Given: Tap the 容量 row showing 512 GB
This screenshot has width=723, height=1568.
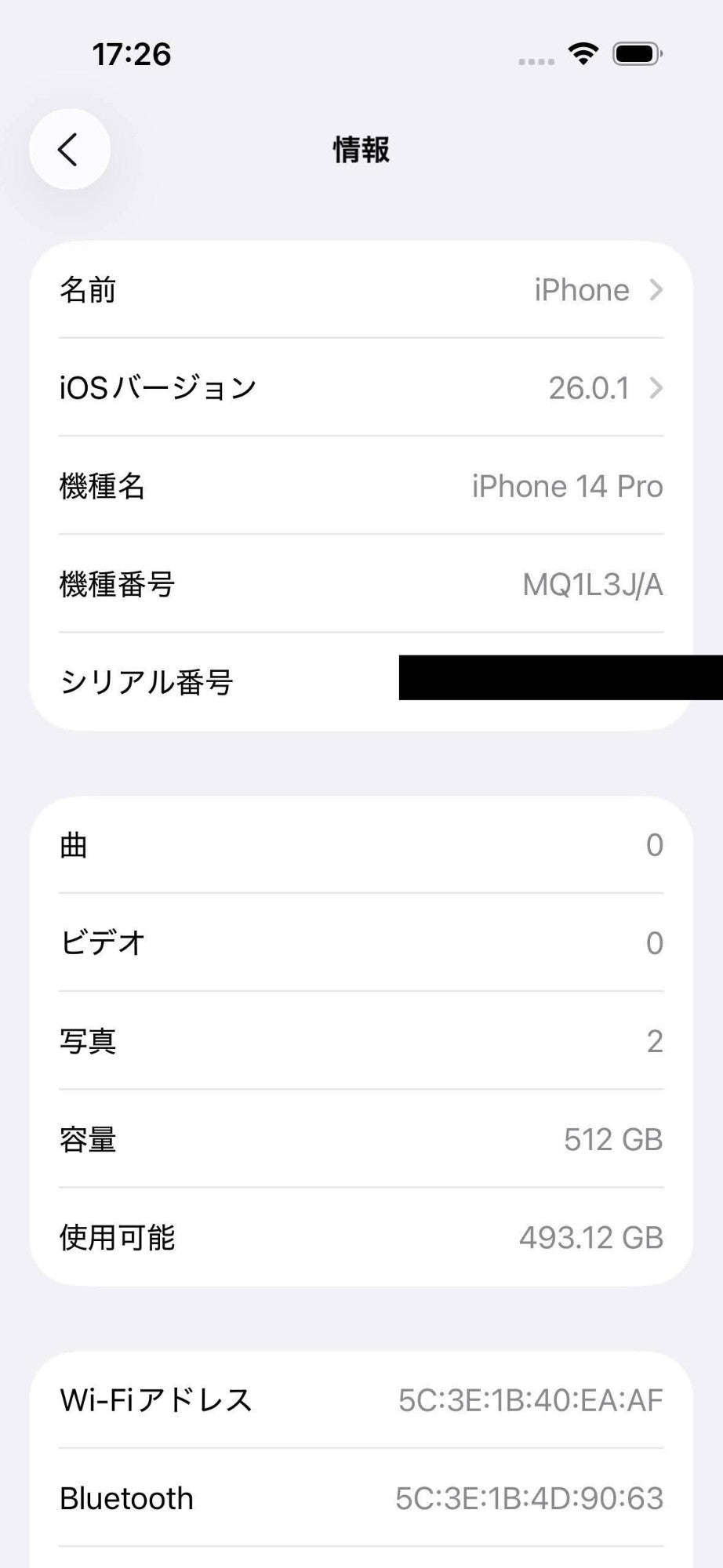Looking at the screenshot, I should [x=361, y=1139].
